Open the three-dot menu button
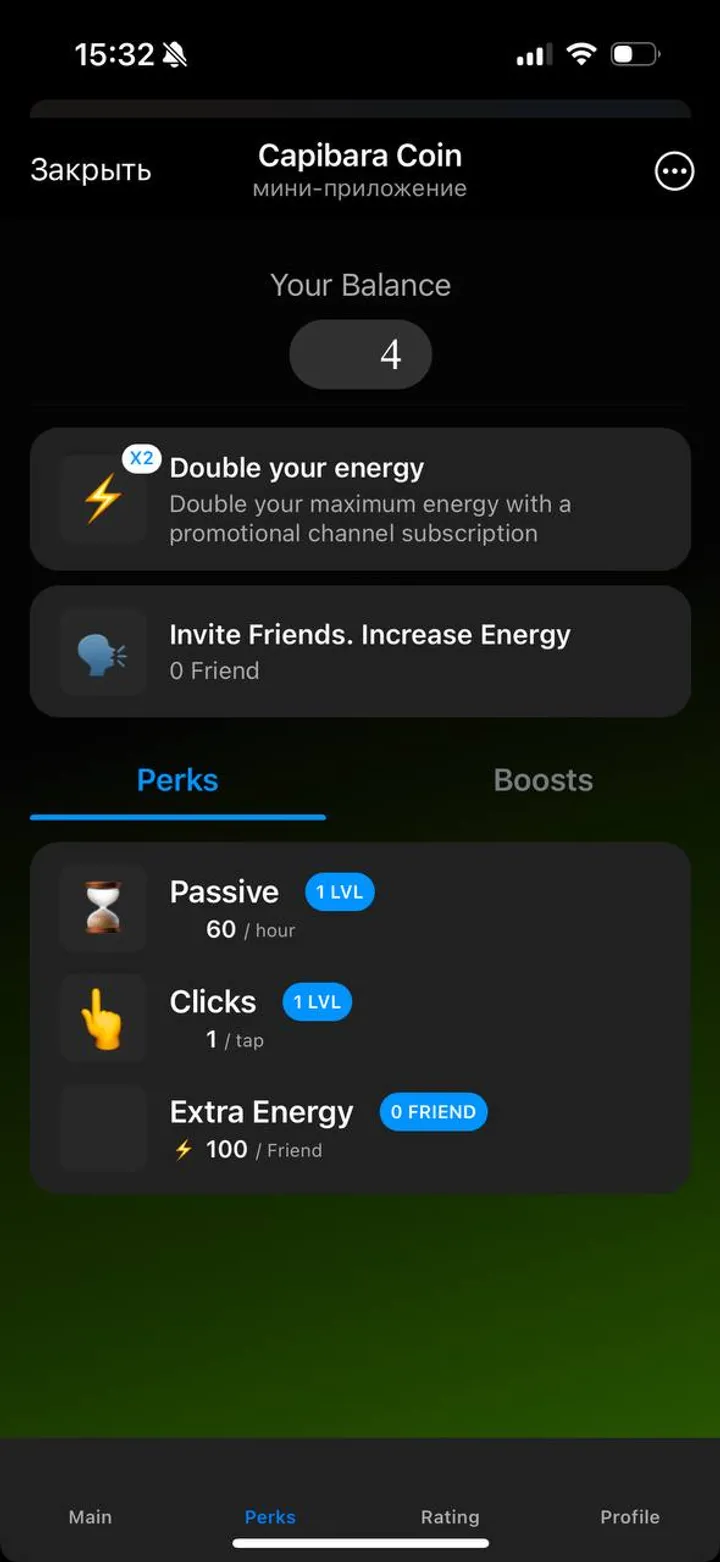This screenshot has height=1562, width=720. click(x=674, y=171)
